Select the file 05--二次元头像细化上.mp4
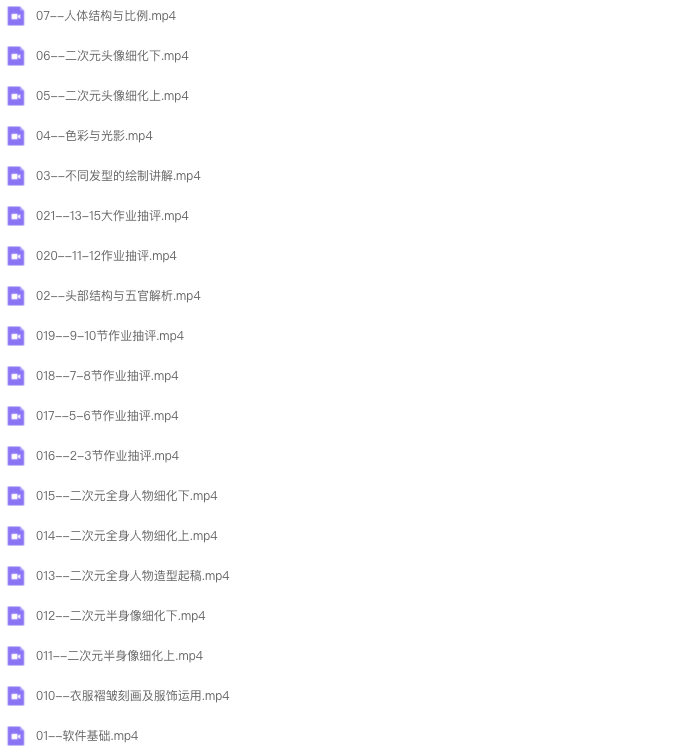The image size is (677, 753). pyautogui.click(x=112, y=96)
